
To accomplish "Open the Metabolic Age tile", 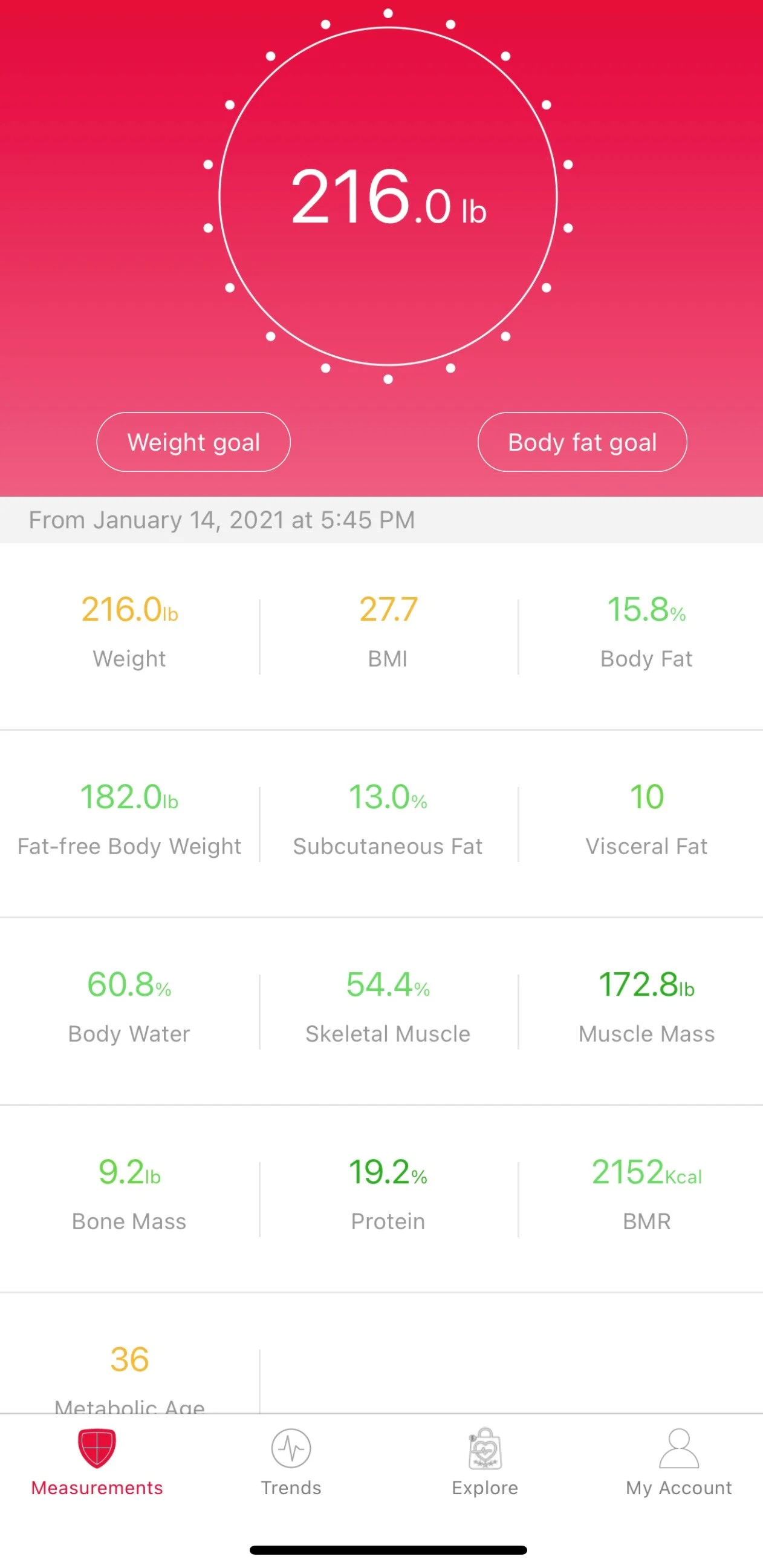I will (x=129, y=1370).
